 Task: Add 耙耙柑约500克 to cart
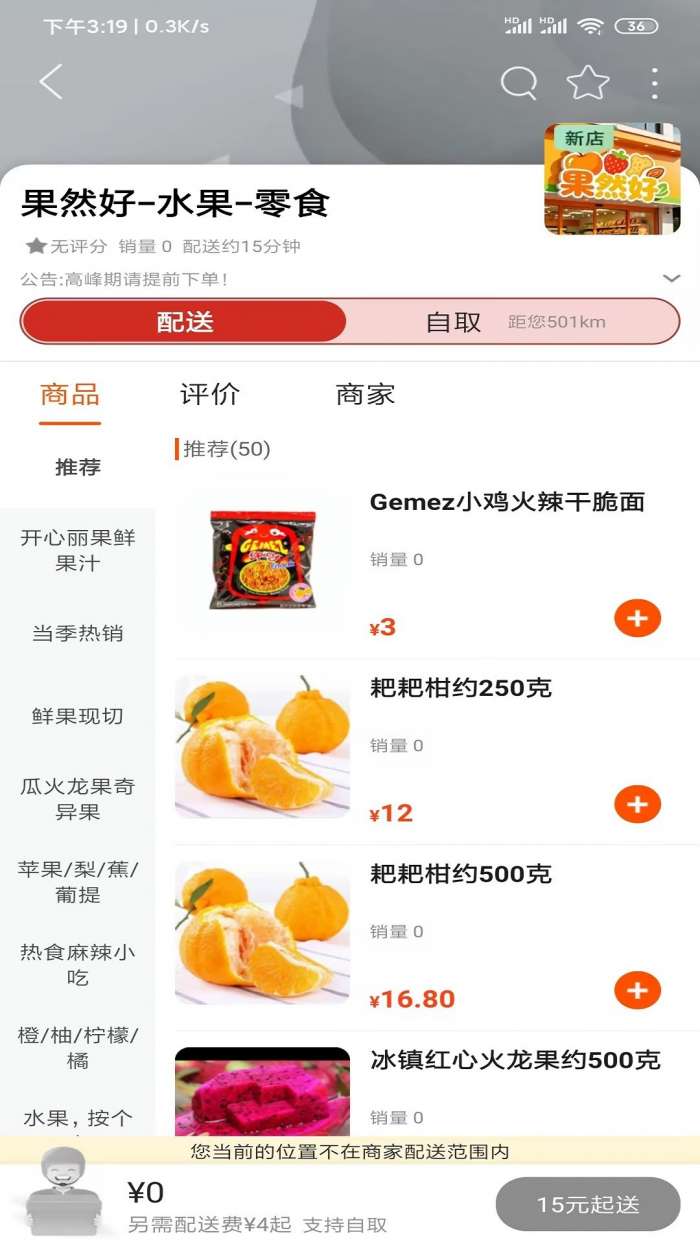(637, 991)
